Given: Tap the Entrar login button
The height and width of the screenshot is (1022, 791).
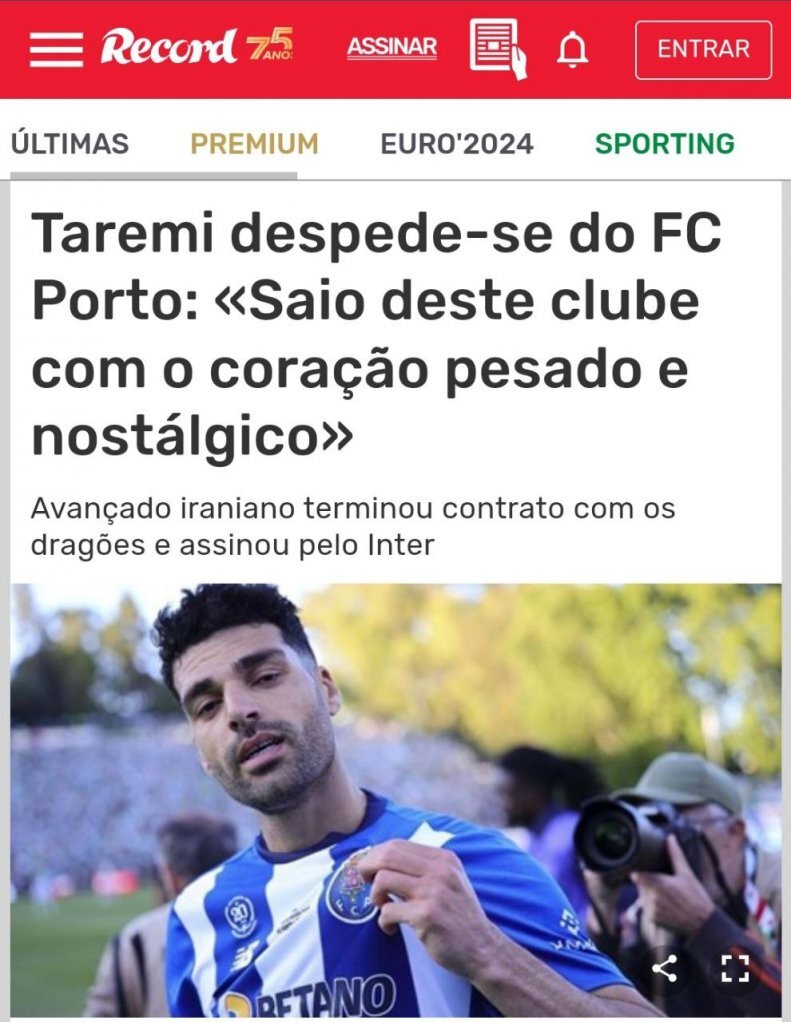Looking at the screenshot, I should coord(703,49).
